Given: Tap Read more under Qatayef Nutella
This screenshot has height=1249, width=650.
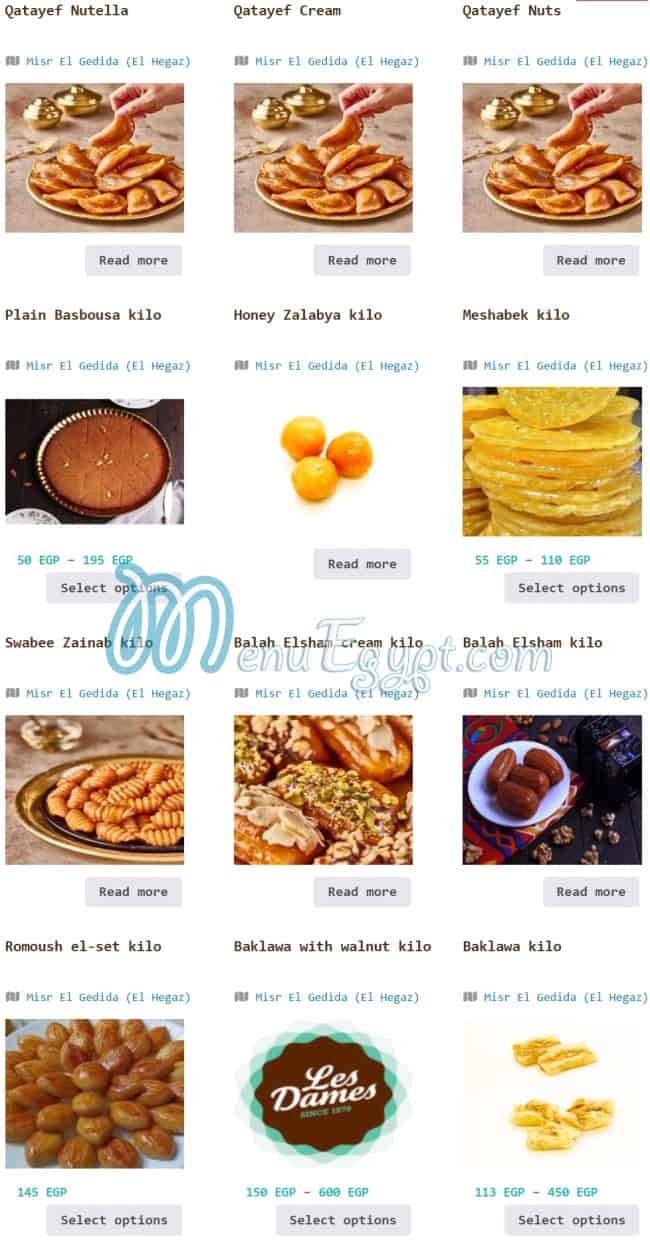Looking at the screenshot, I should 133,260.
